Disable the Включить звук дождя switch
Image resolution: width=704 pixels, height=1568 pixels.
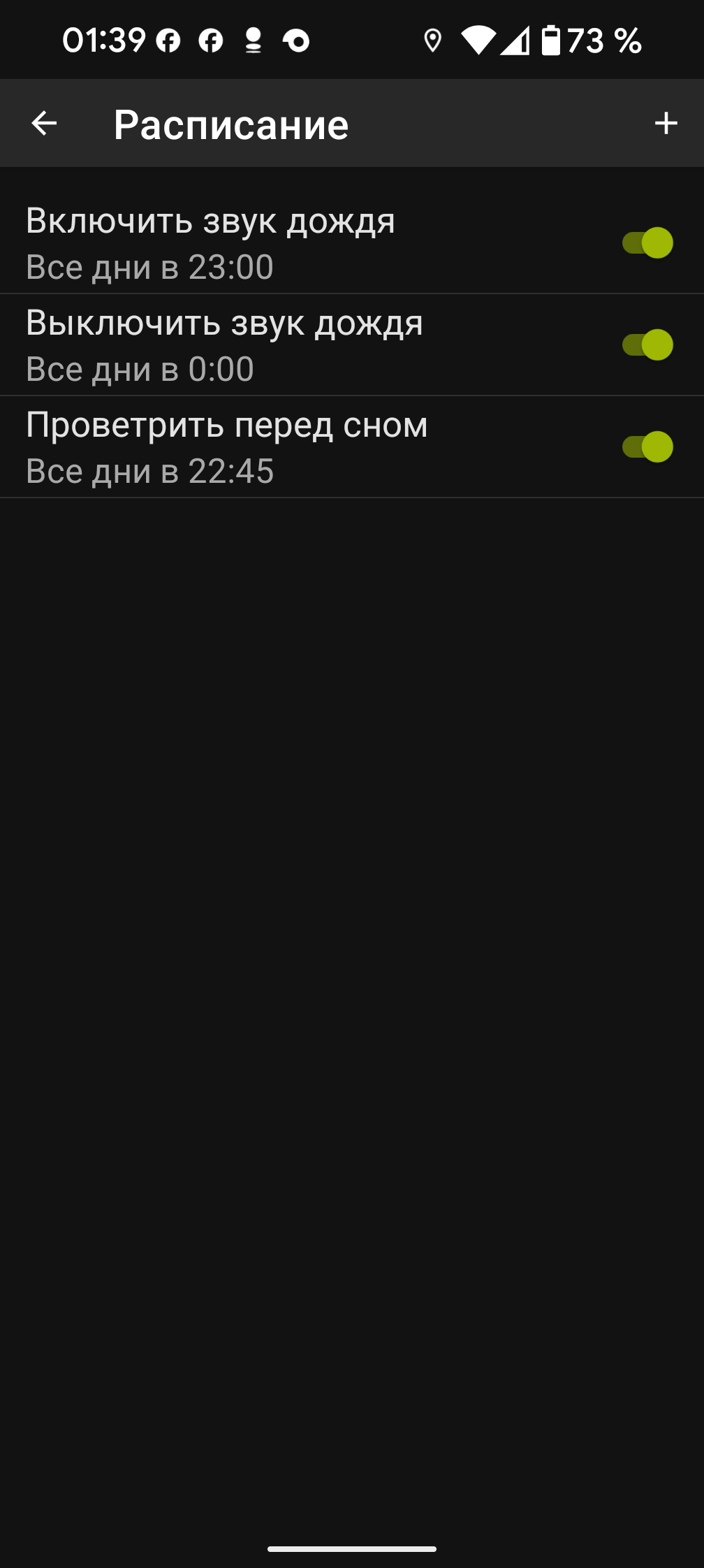(647, 243)
